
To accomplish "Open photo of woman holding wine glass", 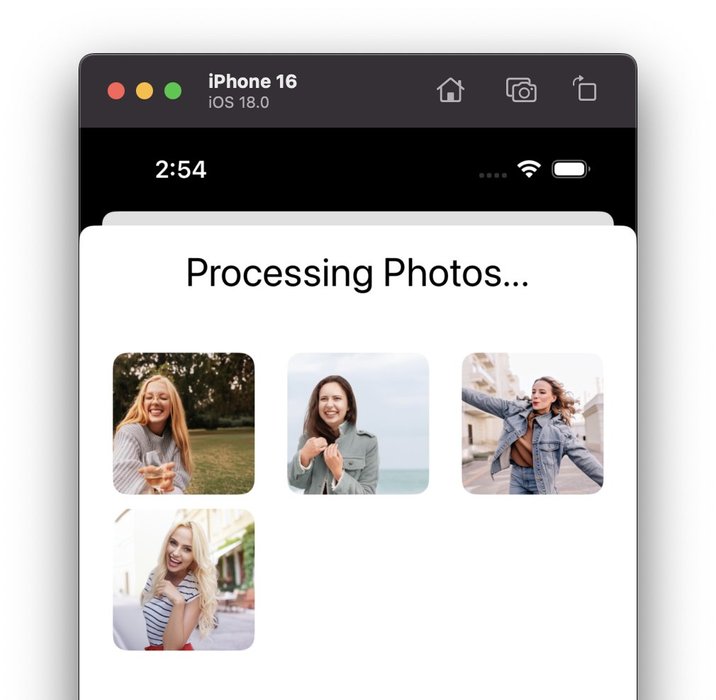I will point(184,423).
